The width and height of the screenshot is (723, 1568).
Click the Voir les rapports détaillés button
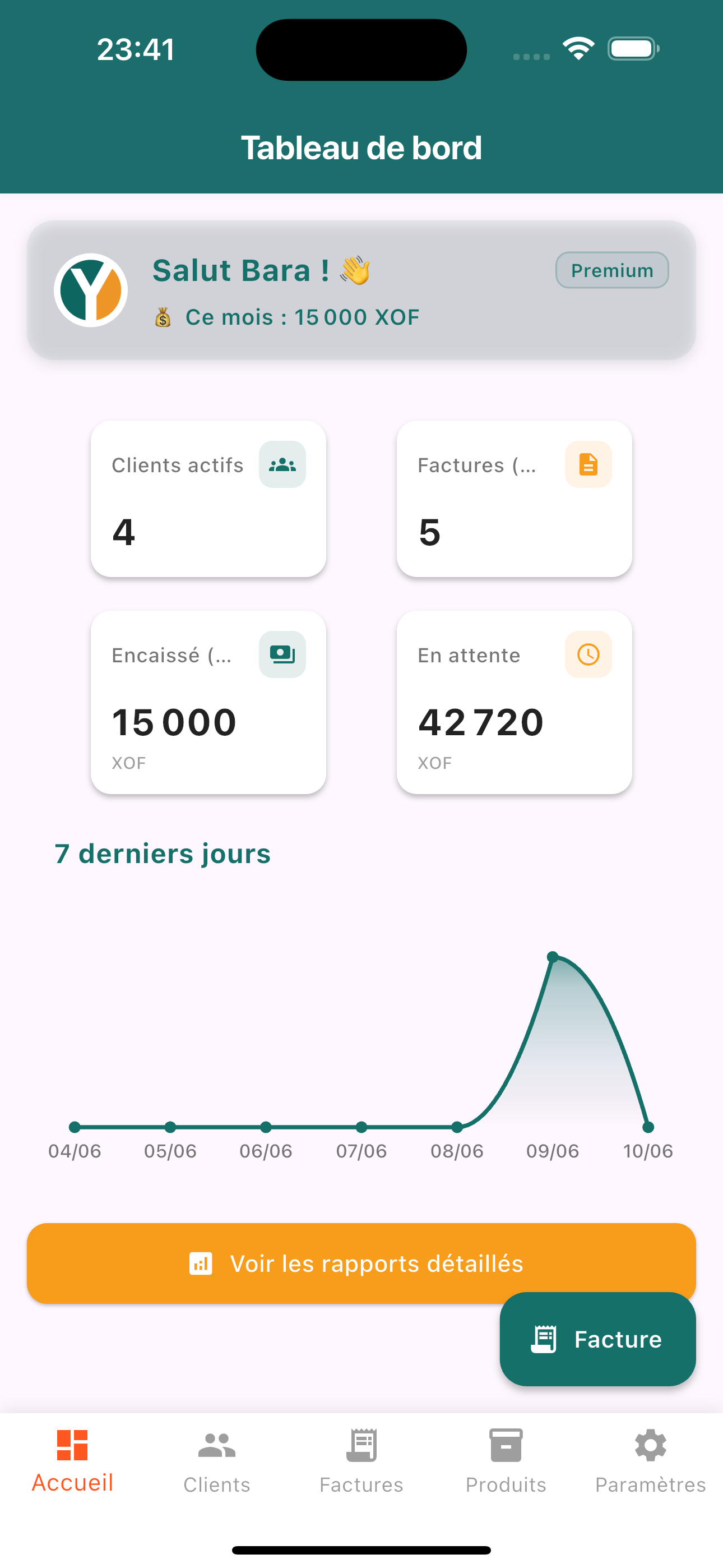pos(361,1263)
